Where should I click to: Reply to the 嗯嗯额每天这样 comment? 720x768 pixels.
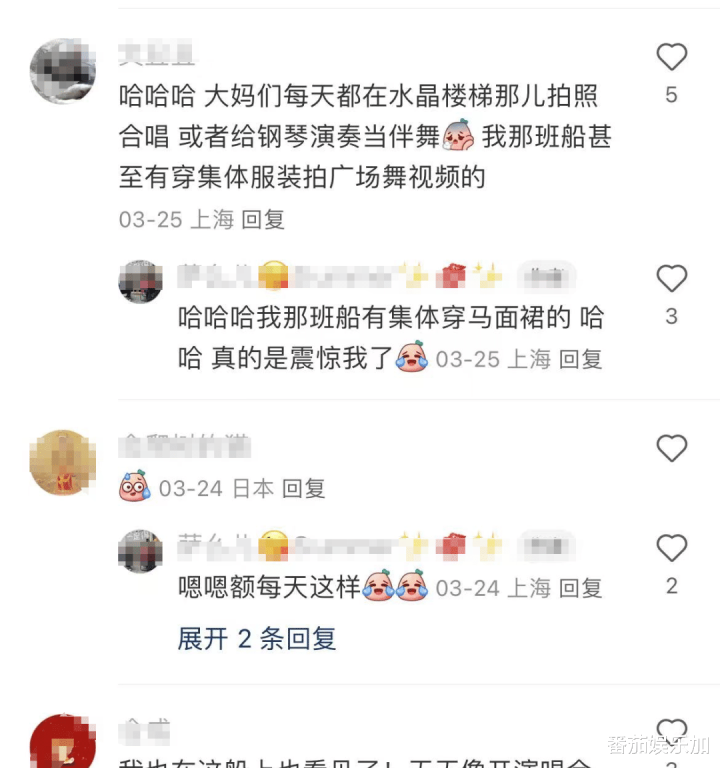point(580,588)
